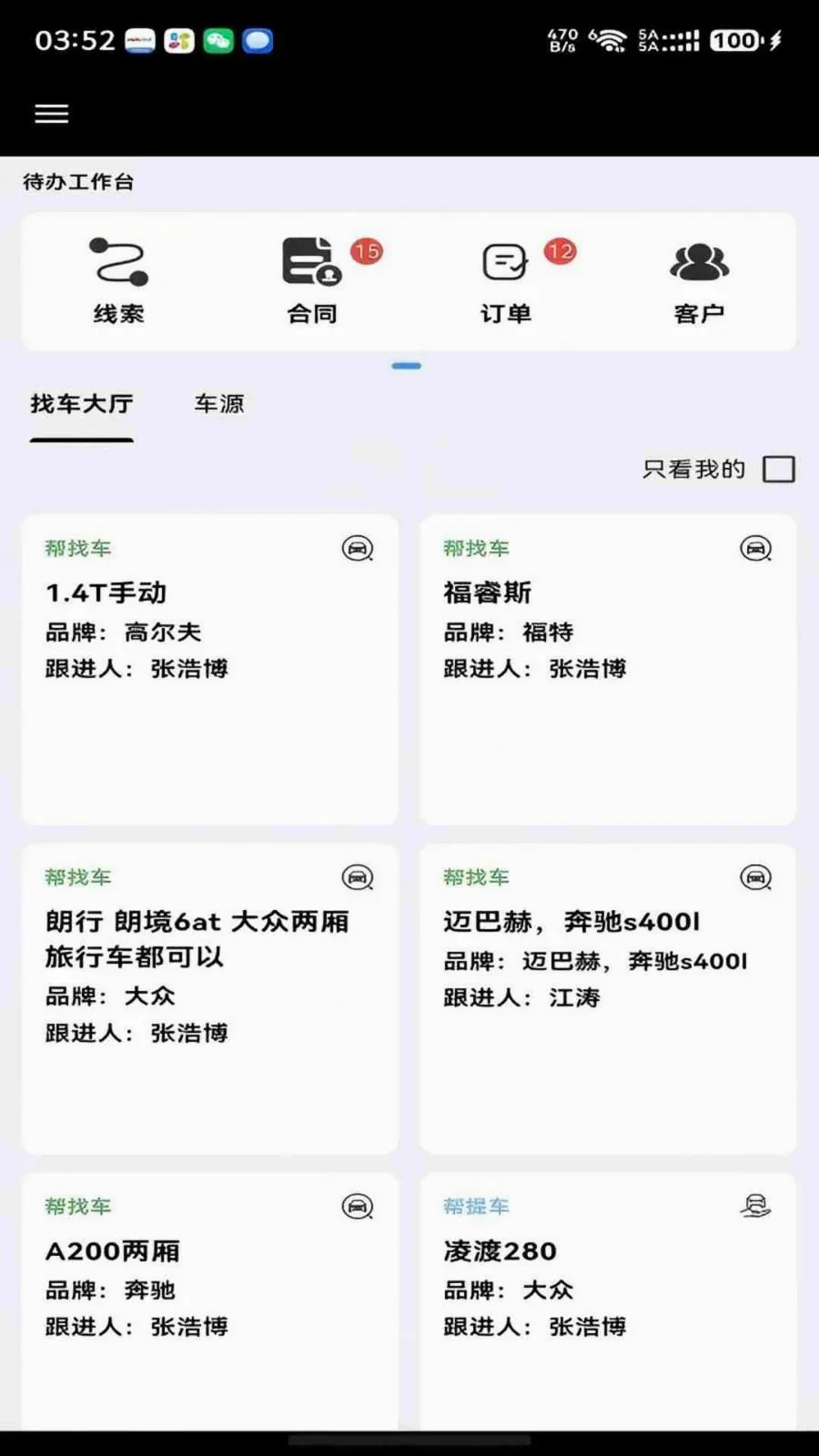Tap the page indicator under the workbench
Viewport: 819px width, 1456px height.
coord(407,366)
